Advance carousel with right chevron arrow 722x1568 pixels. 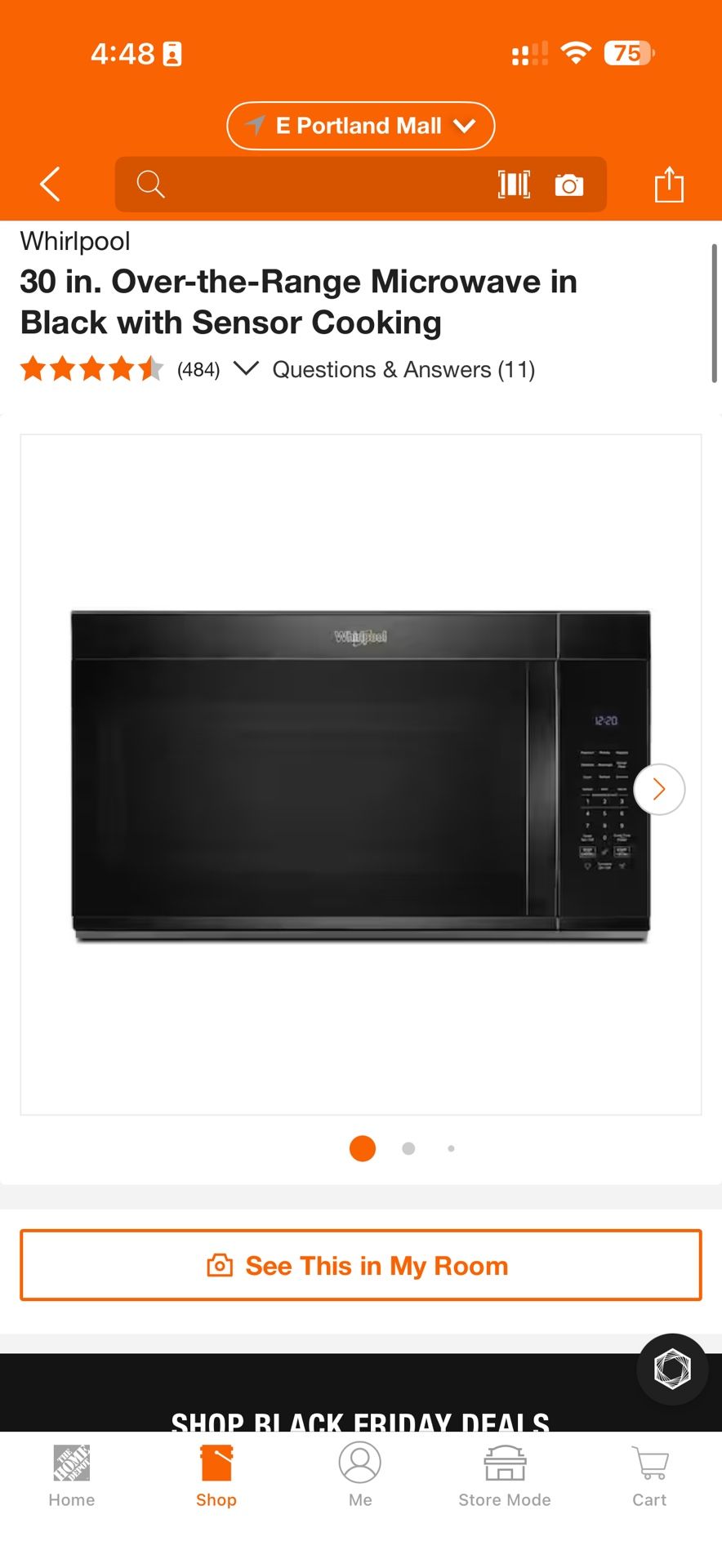pyautogui.click(x=658, y=789)
